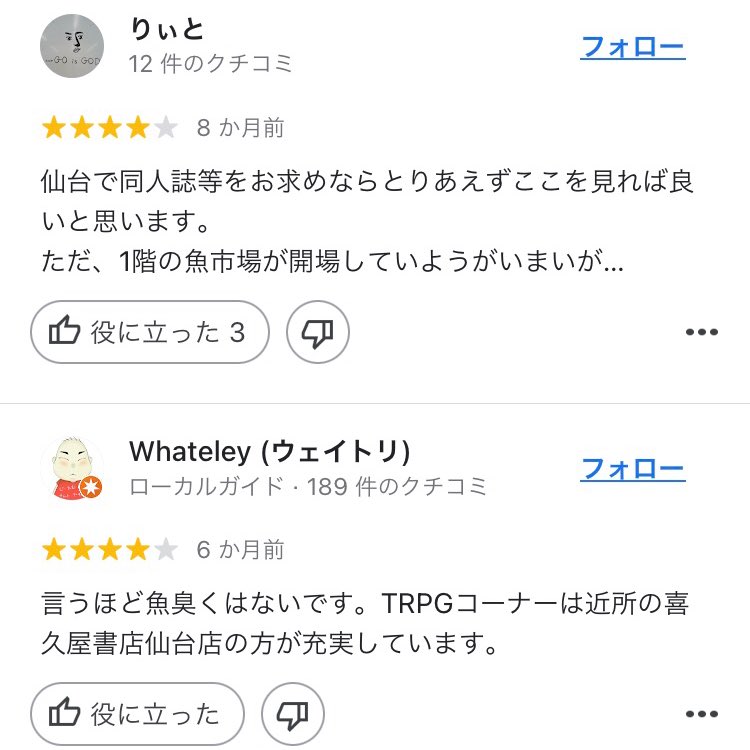Follow reviewer Whateley (ウェイトリ)
The width and height of the screenshot is (750, 750).
pos(632,468)
